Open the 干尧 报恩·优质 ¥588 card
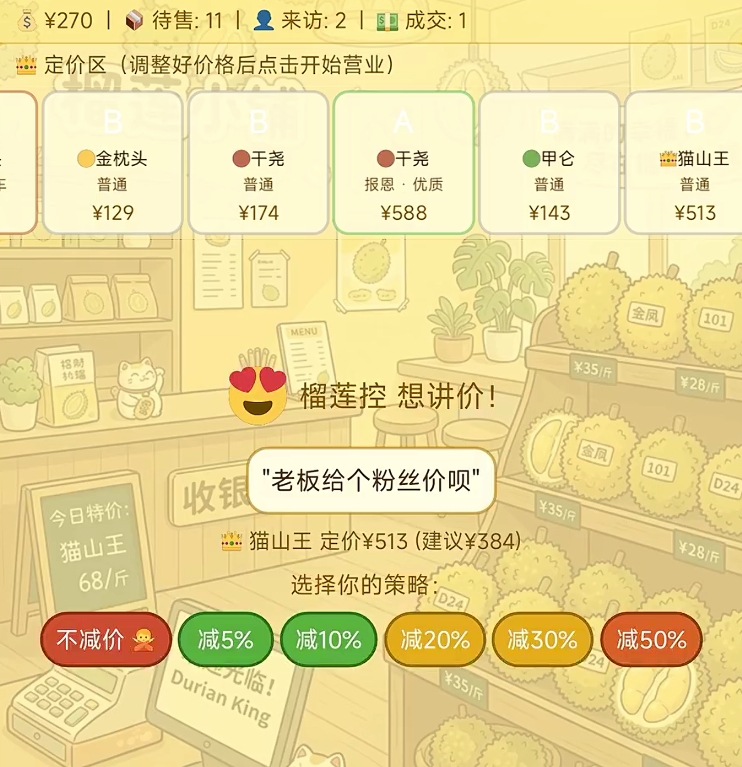The height and width of the screenshot is (767, 742). pyautogui.click(x=403, y=163)
